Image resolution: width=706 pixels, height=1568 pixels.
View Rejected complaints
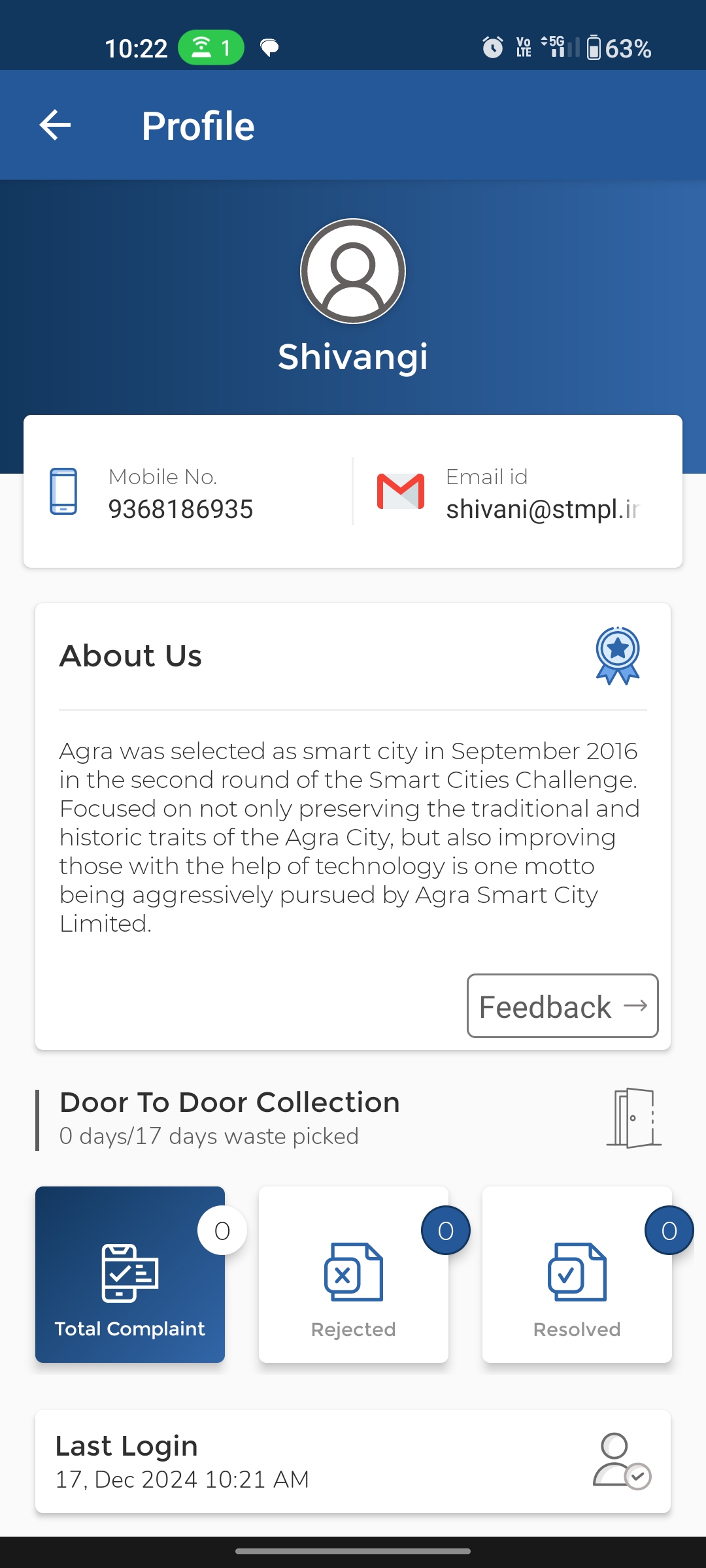354,1275
